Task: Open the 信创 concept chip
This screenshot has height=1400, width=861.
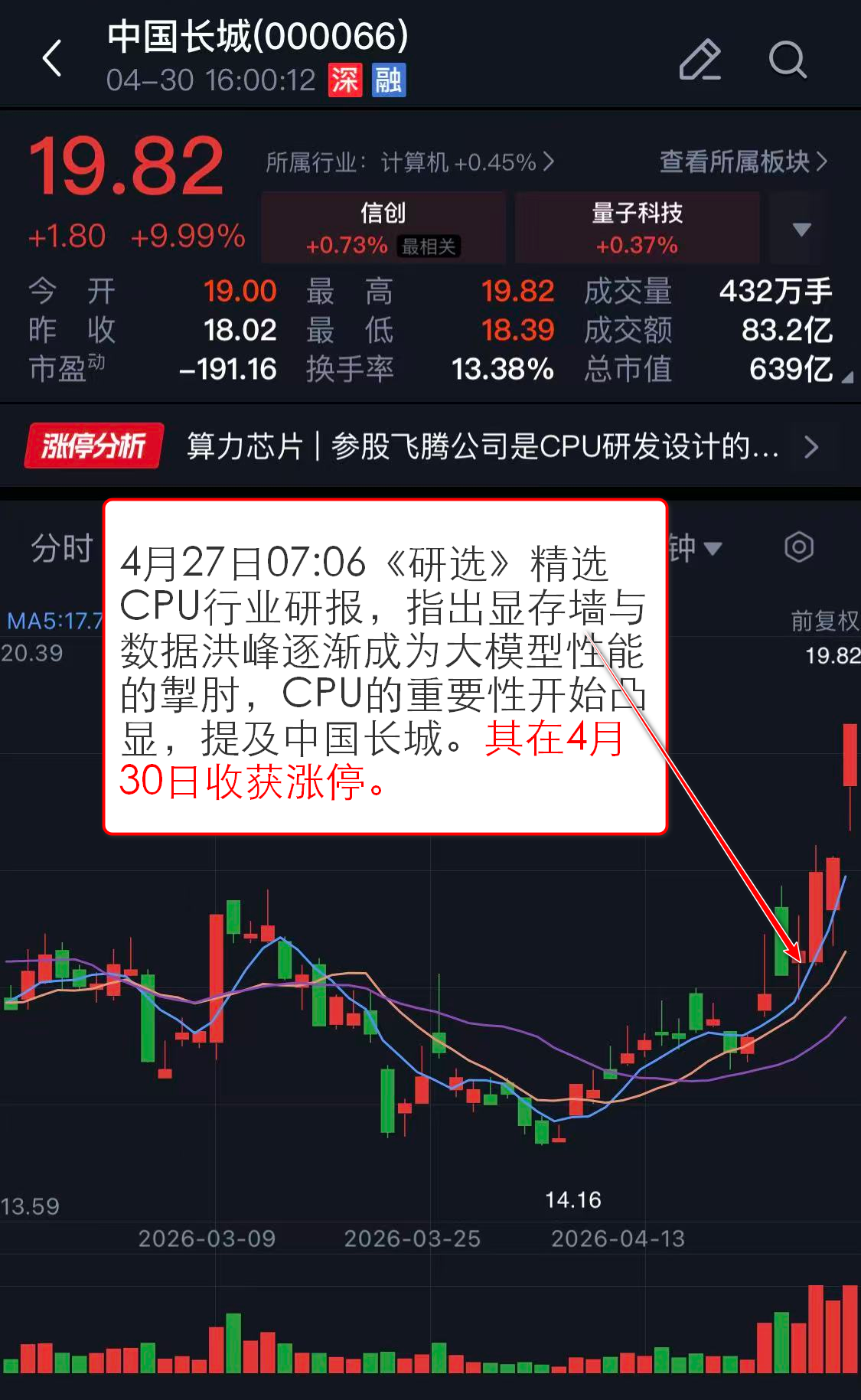Action: point(383,228)
